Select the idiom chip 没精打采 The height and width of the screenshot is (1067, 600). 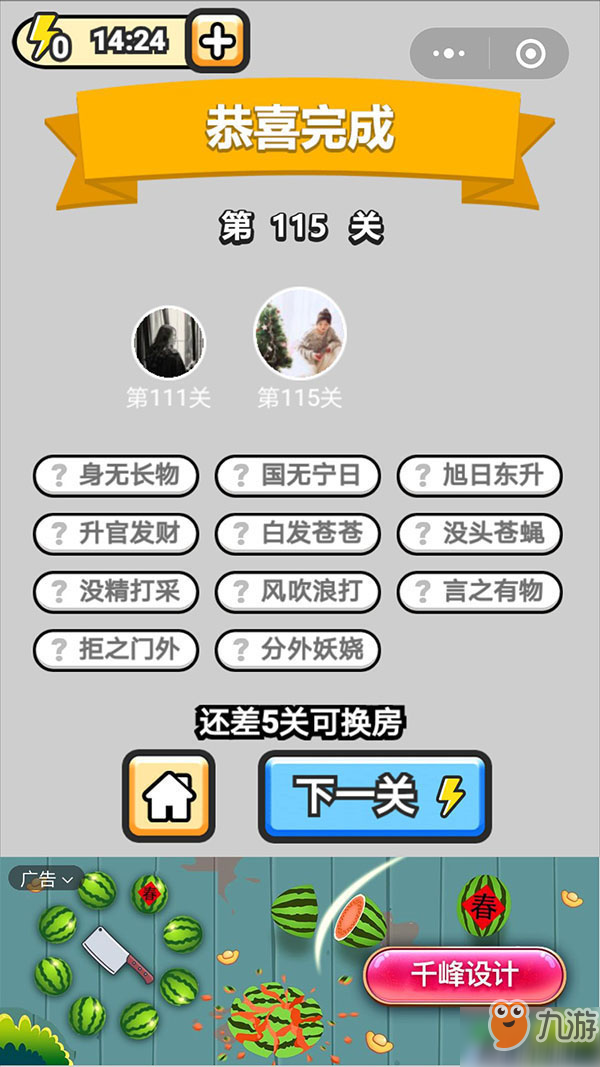point(116,592)
